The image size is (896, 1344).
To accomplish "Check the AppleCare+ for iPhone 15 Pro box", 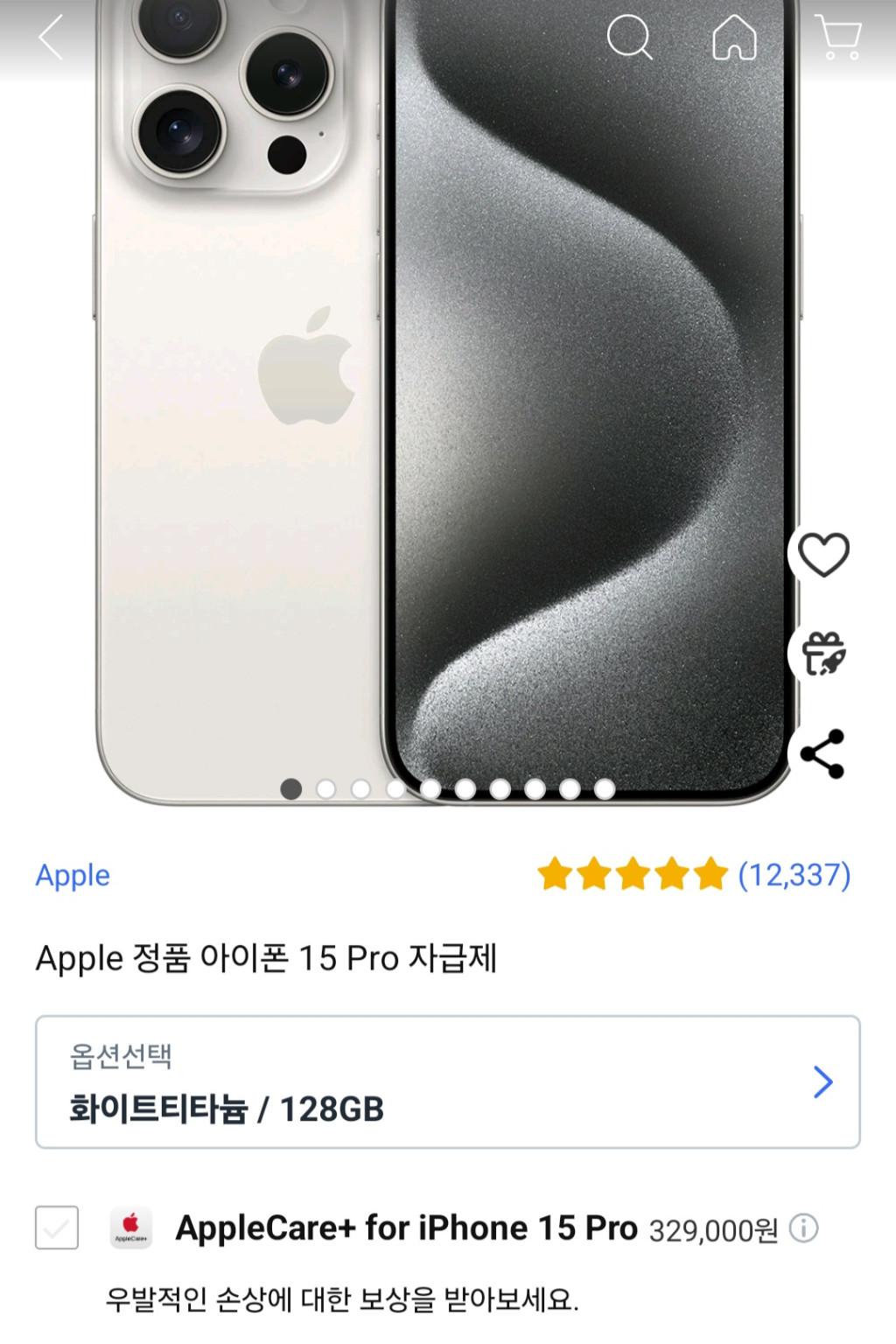I will coord(57,1228).
